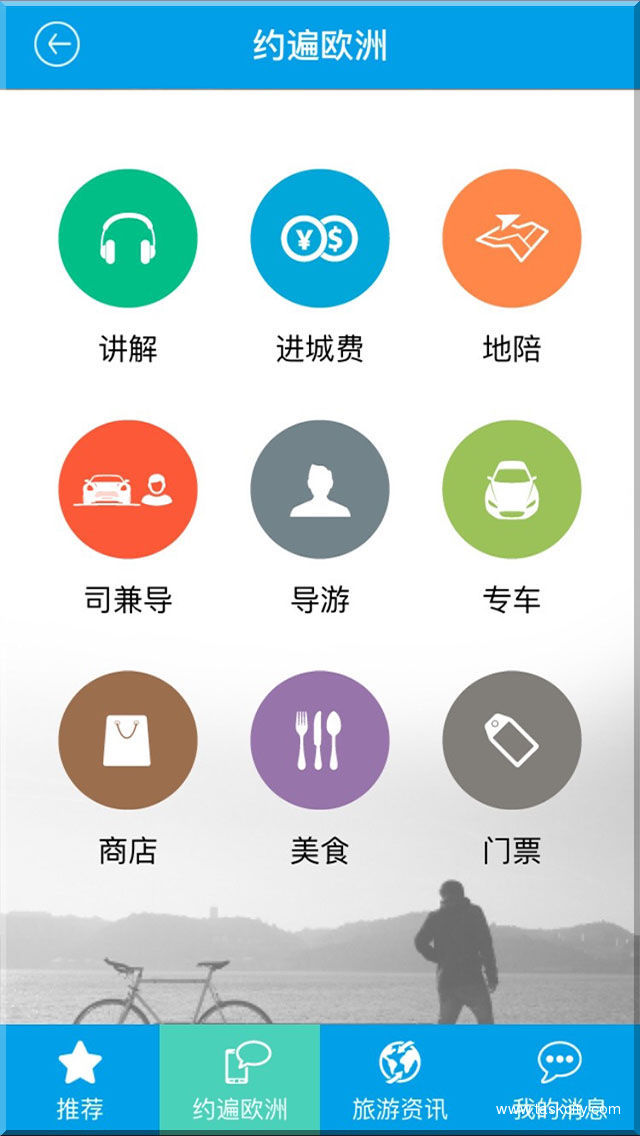The width and height of the screenshot is (640, 1136).
Task: Open the 讲解 audio guide category
Action: pyautogui.click(x=128, y=239)
